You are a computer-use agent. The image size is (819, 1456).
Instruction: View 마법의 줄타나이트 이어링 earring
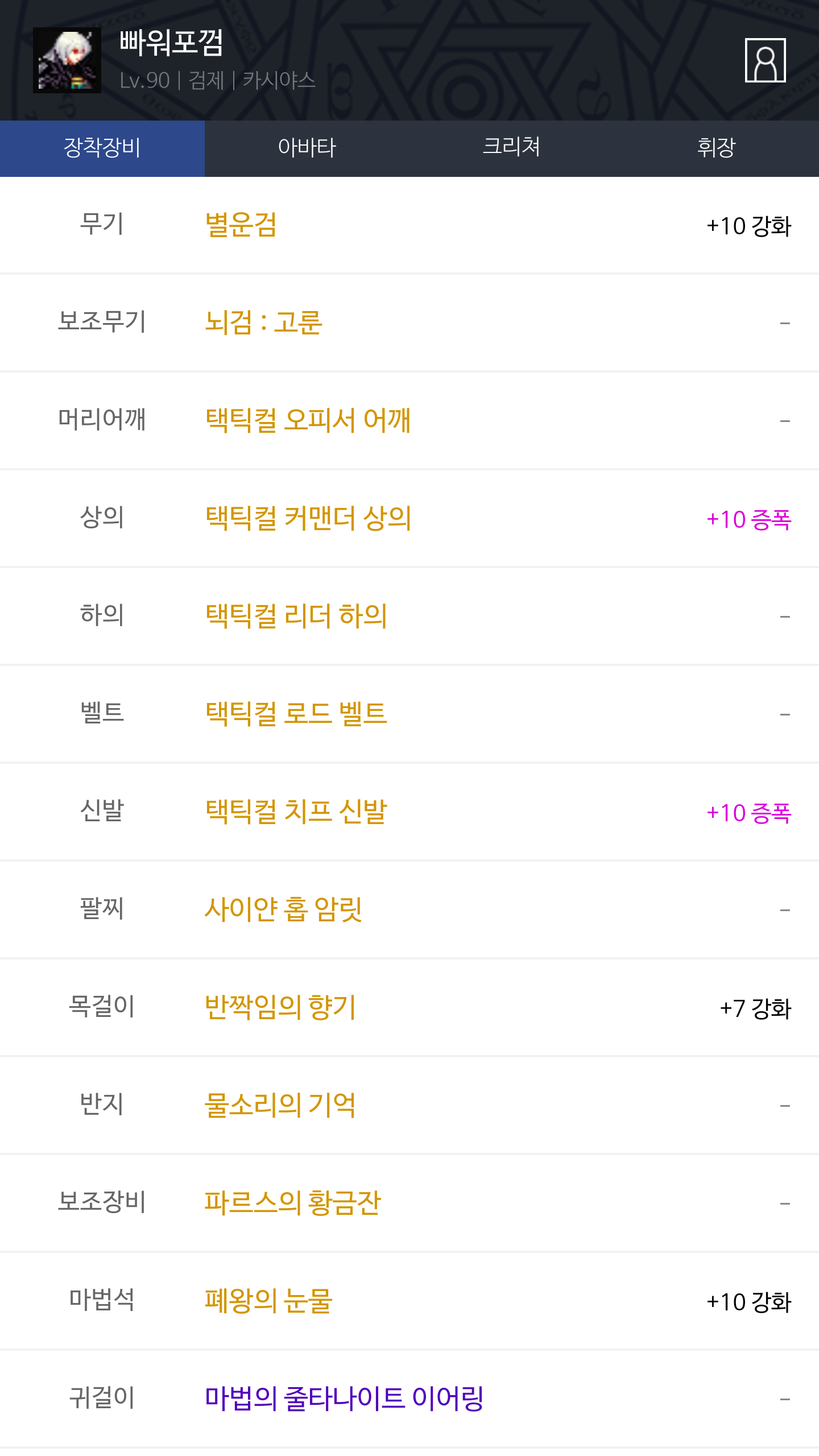point(409,1399)
